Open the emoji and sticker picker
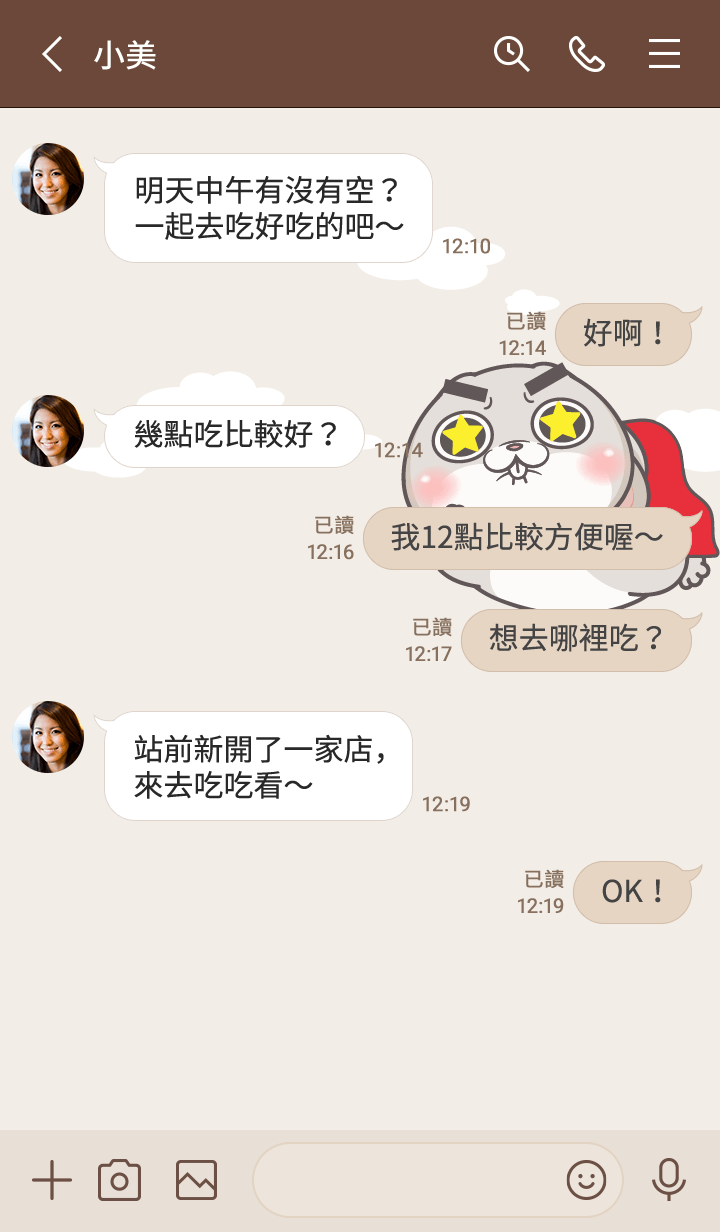Screen dimensions: 720x1232 (x=587, y=1181)
